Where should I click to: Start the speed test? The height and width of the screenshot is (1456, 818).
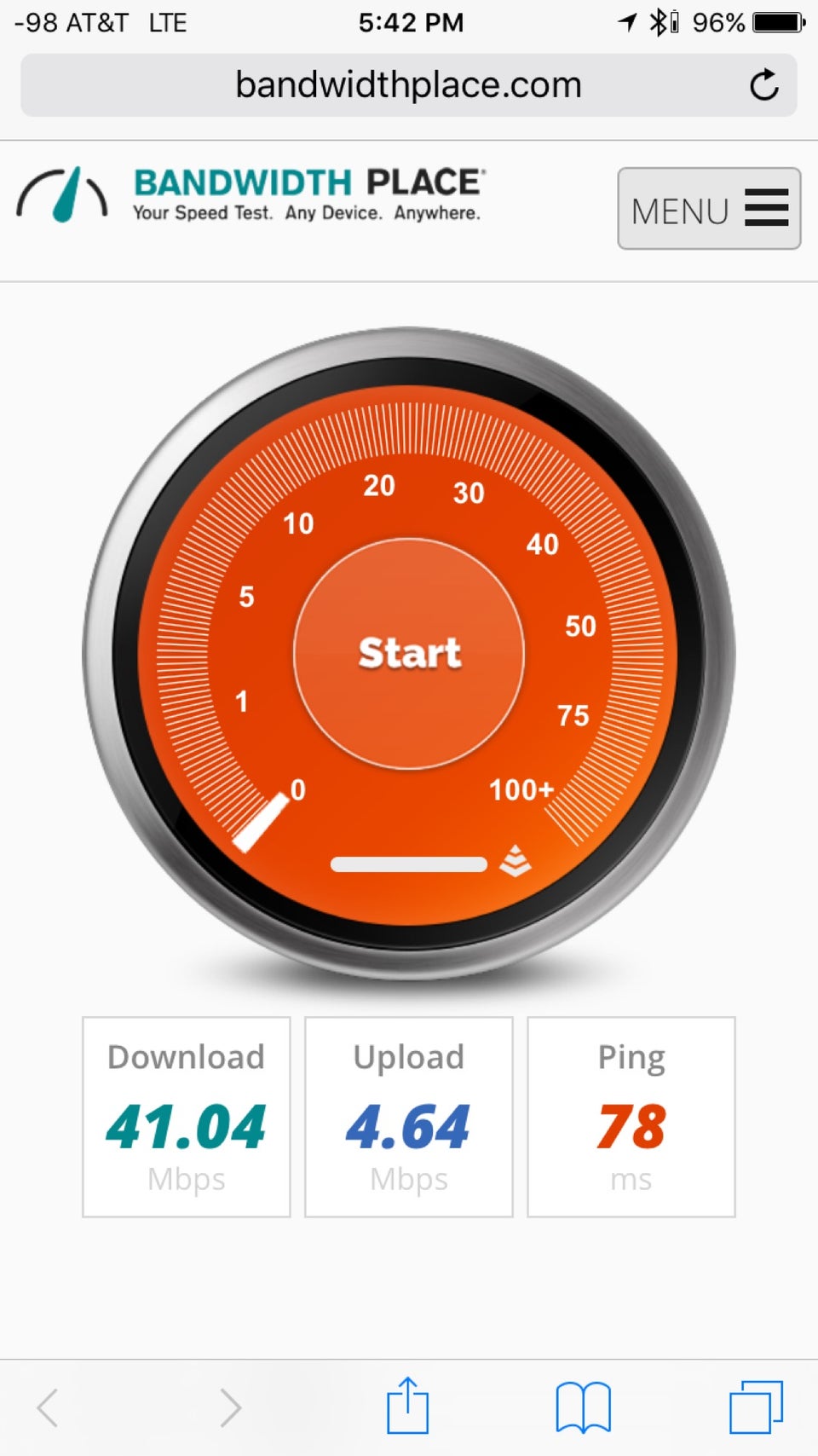pos(409,653)
